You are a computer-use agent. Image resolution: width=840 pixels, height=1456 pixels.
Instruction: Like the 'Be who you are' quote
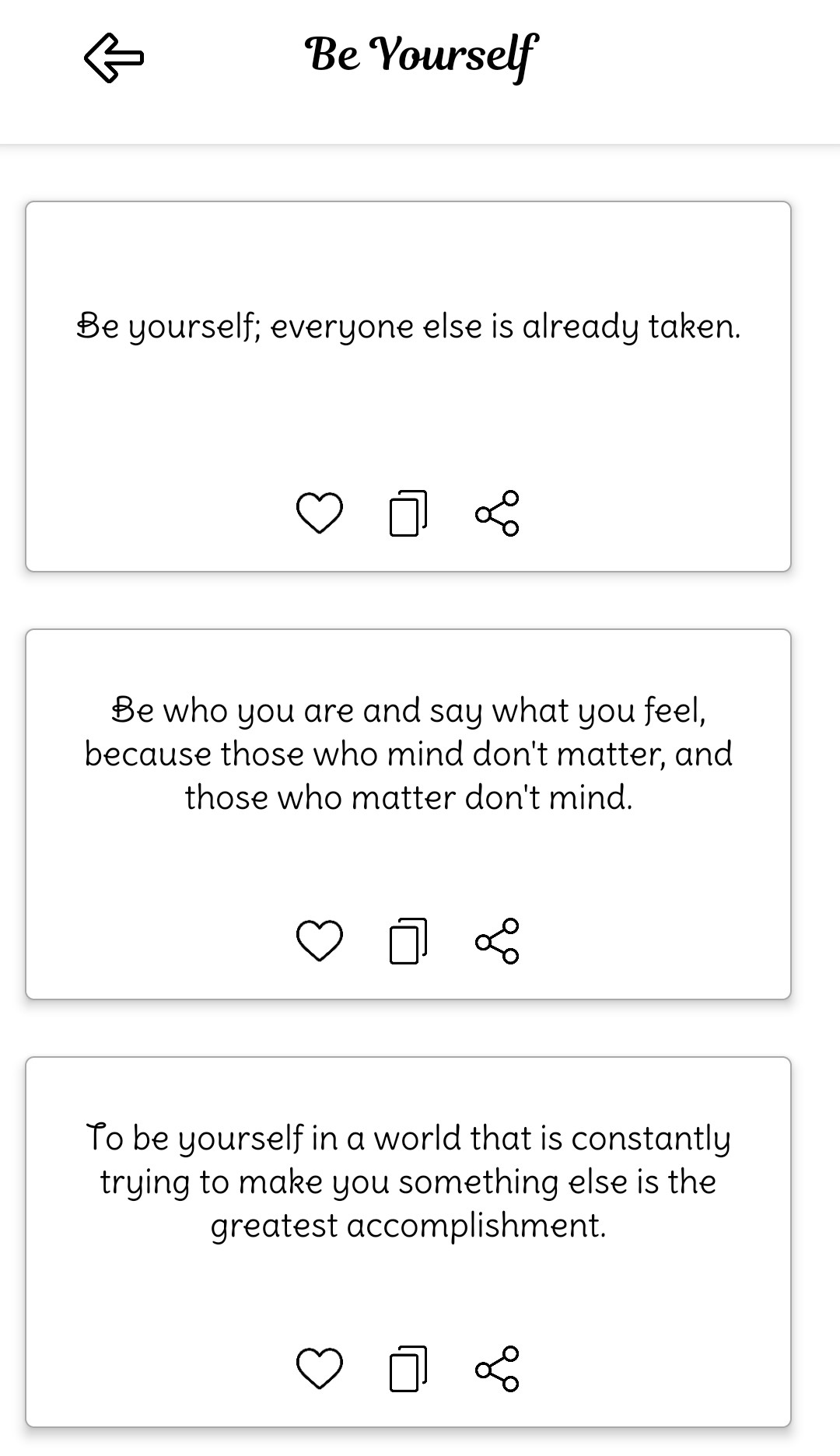click(320, 940)
